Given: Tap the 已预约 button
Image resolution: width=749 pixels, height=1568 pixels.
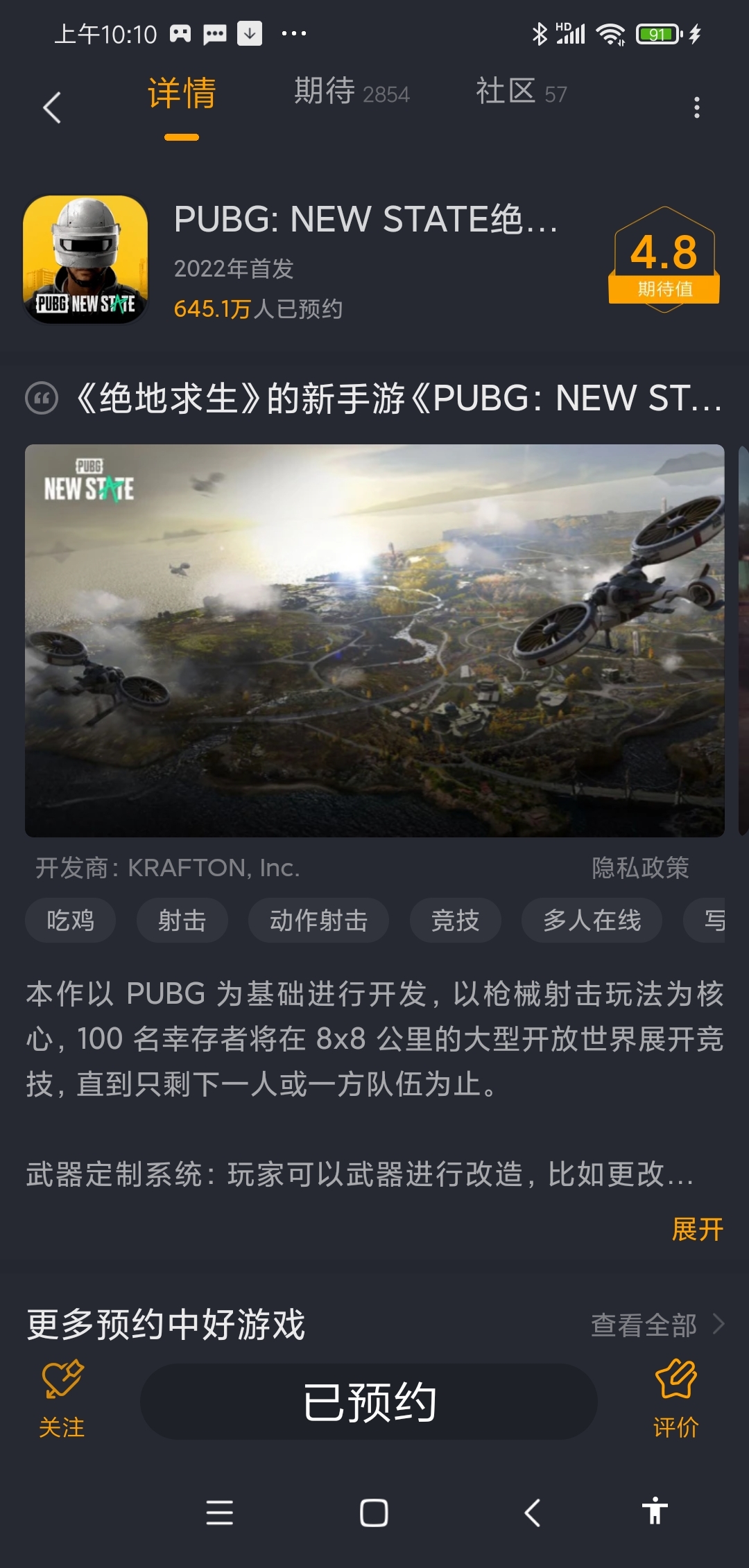Looking at the screenshot, I should tap(368, 1402).
